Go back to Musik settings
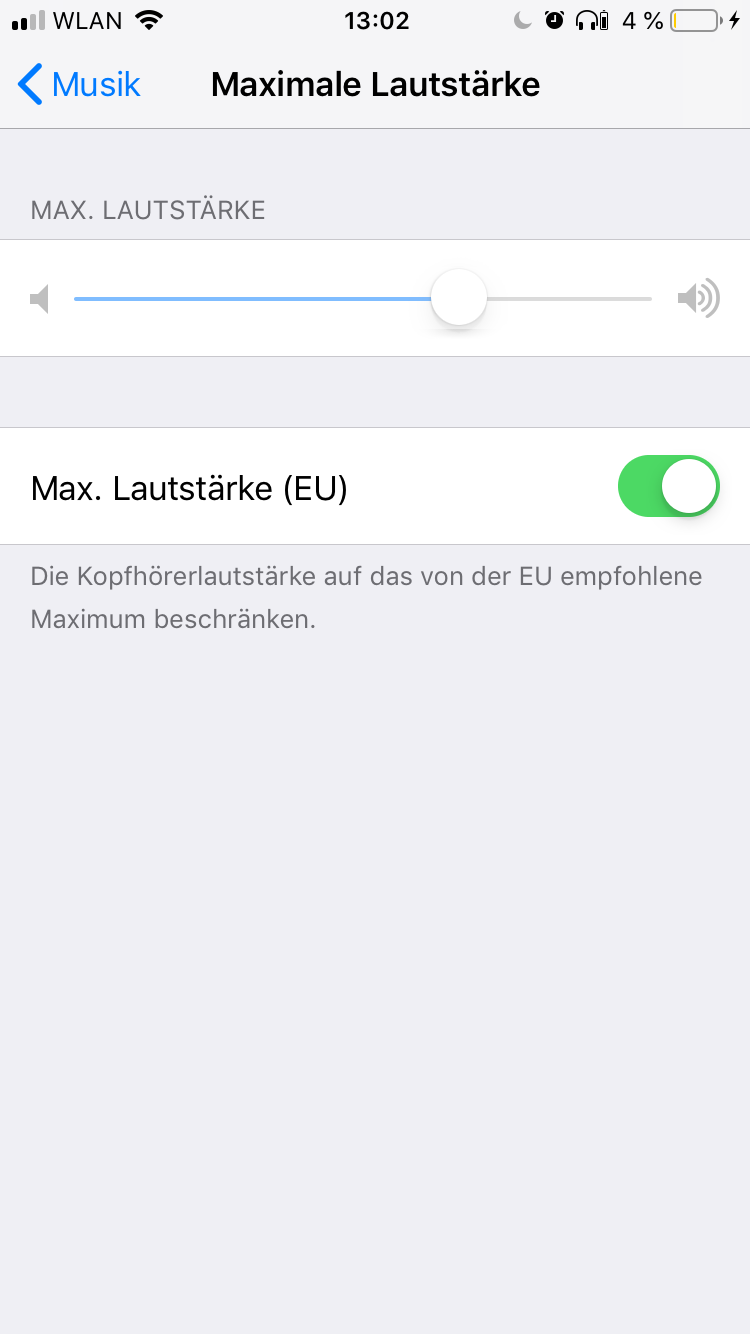750x1334 pixels. click(80, 85)
